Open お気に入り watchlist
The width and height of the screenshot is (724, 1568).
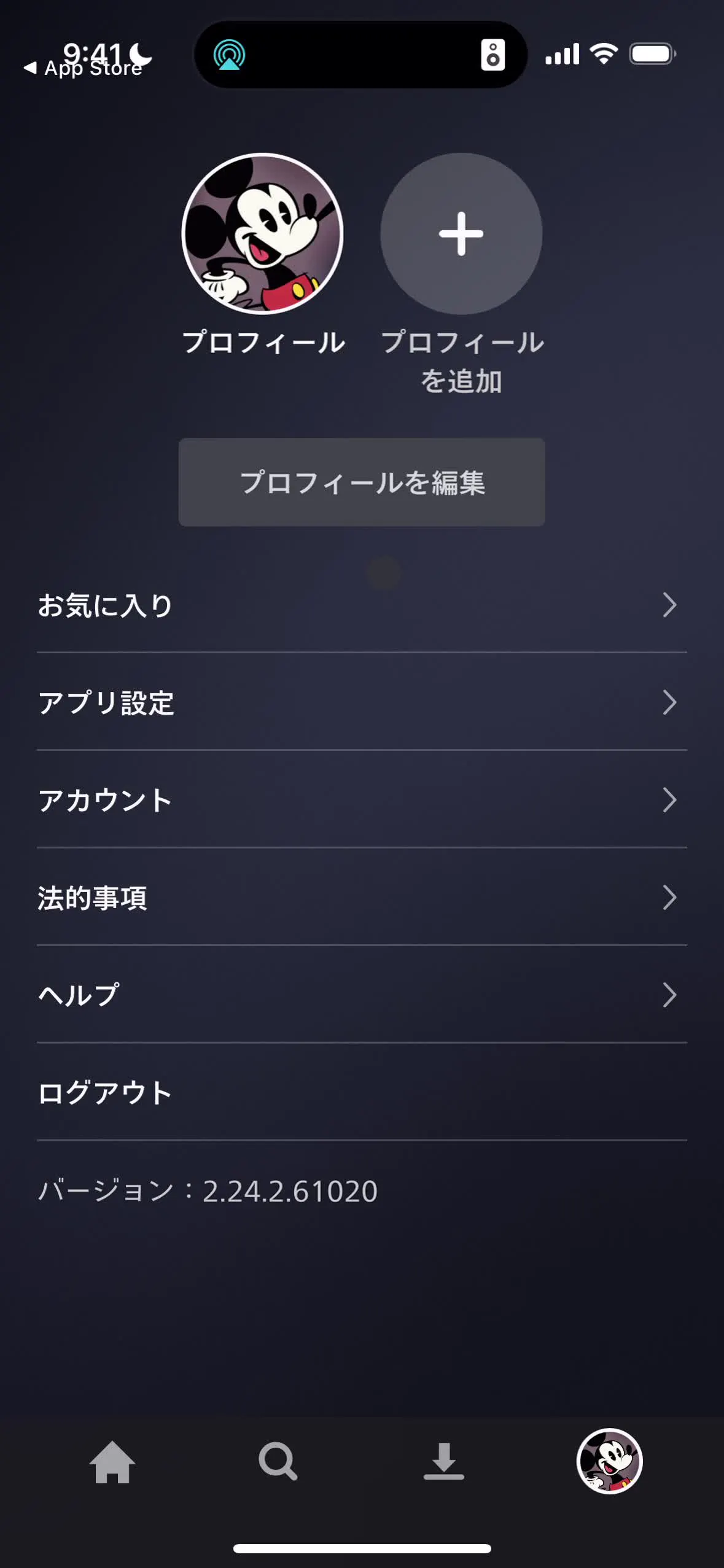(x=362, y=605)
